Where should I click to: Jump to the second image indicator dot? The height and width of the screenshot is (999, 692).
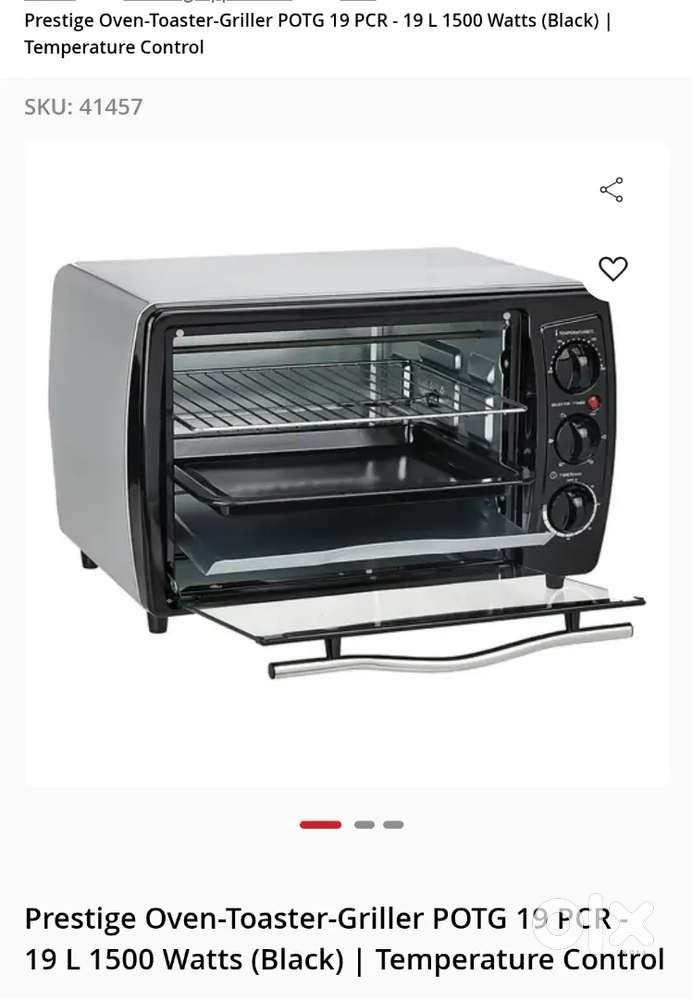click(364, 825)
